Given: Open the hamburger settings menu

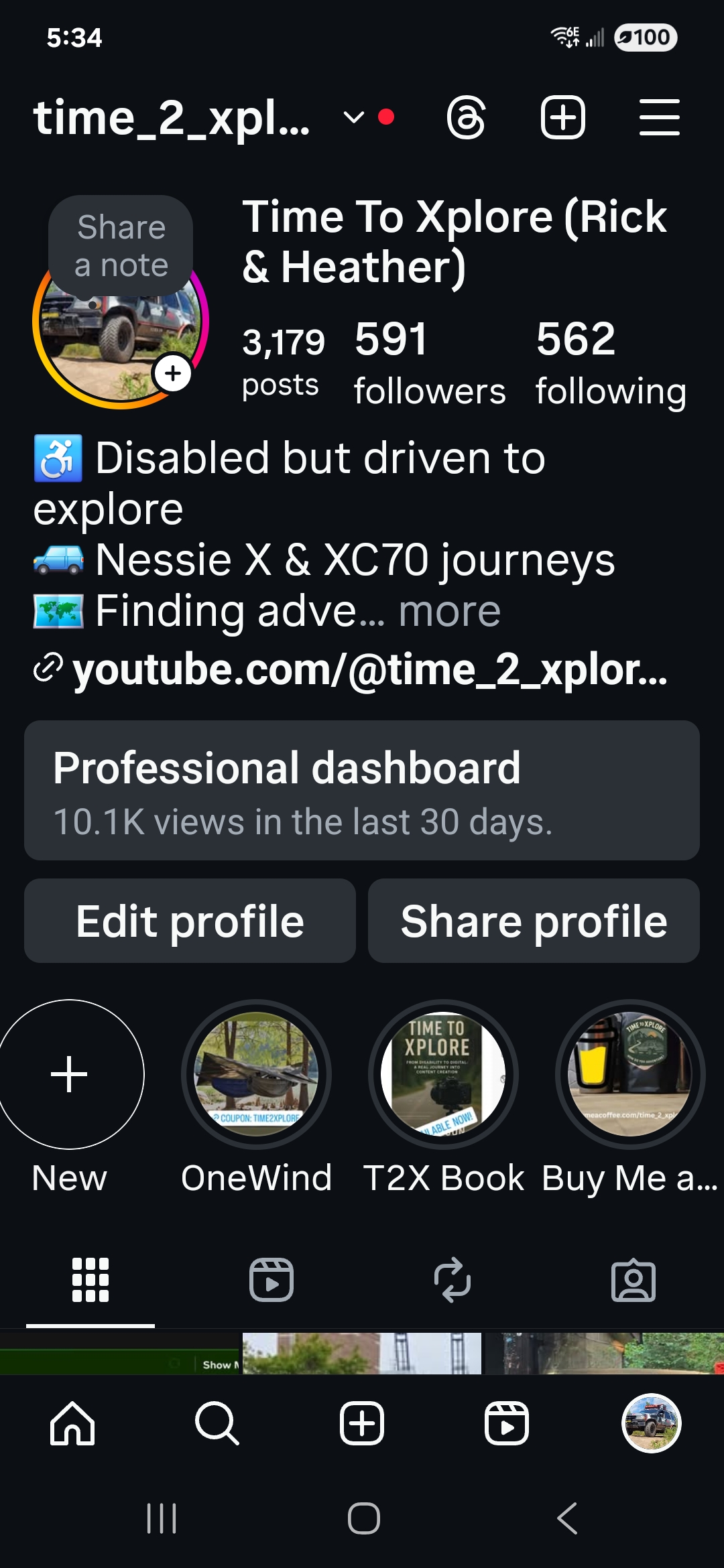Looking at the screenshot, I should click(x=659, y=118).
